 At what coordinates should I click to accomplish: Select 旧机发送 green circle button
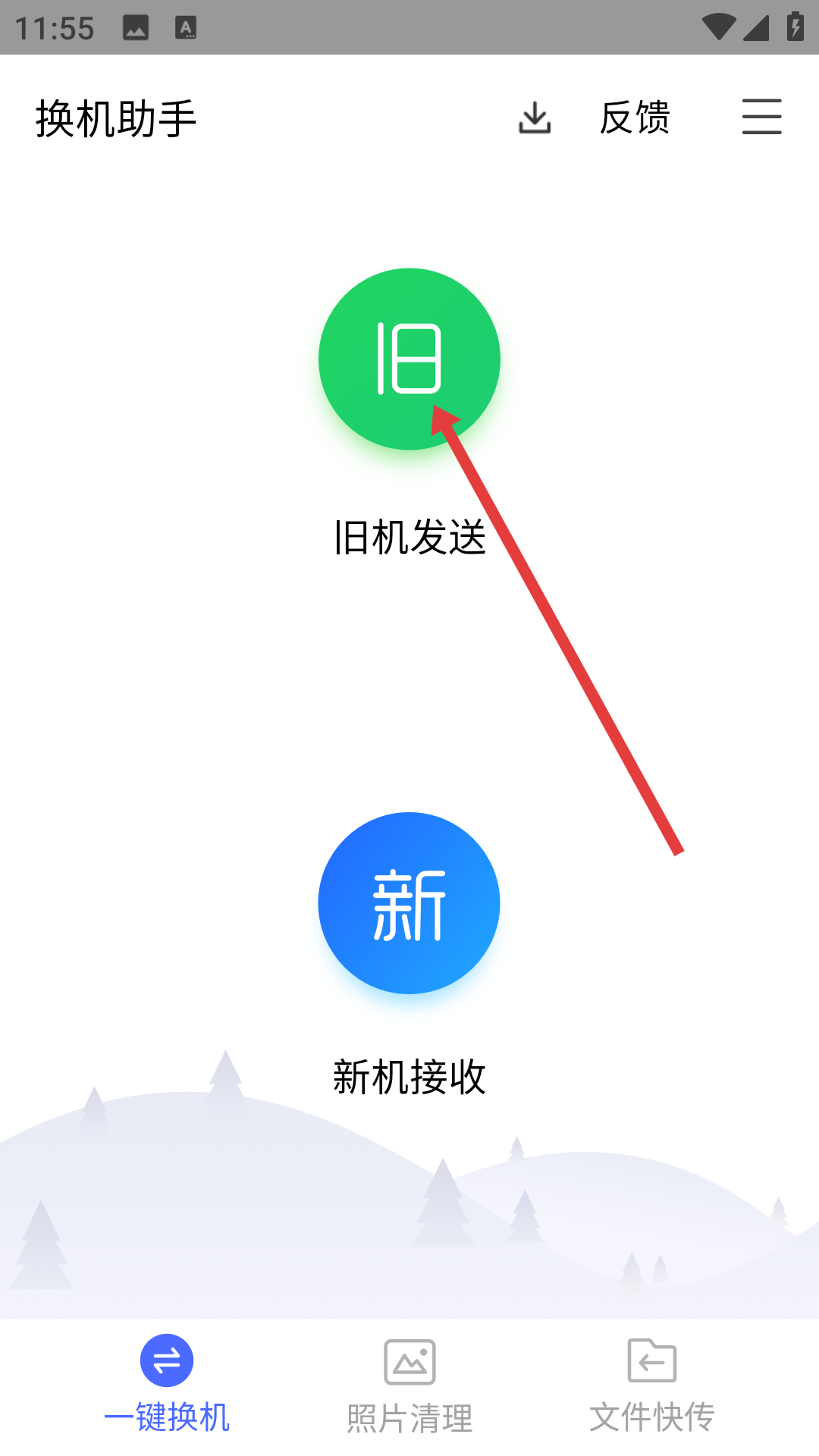(x=409, y=359)
